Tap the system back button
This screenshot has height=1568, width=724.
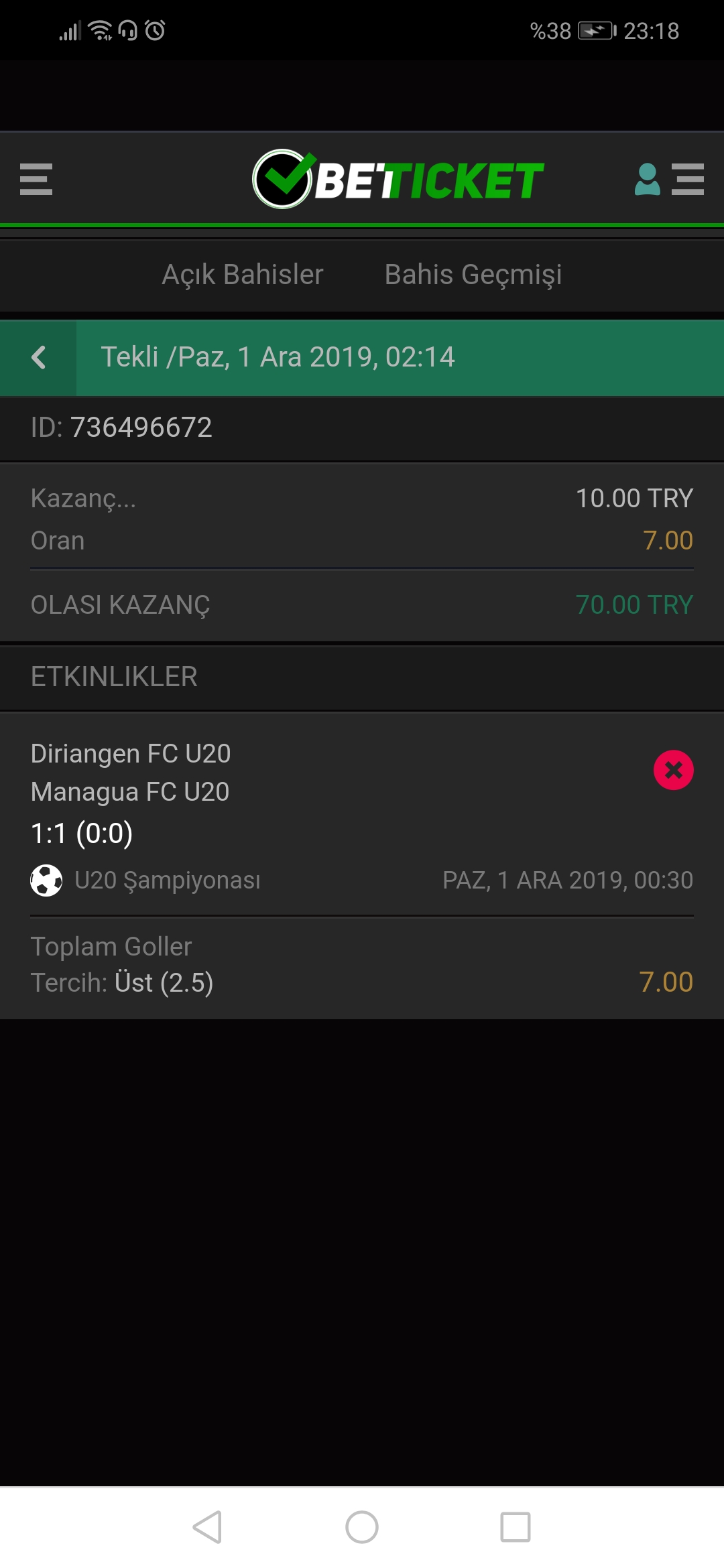[x=207, y=1527]
